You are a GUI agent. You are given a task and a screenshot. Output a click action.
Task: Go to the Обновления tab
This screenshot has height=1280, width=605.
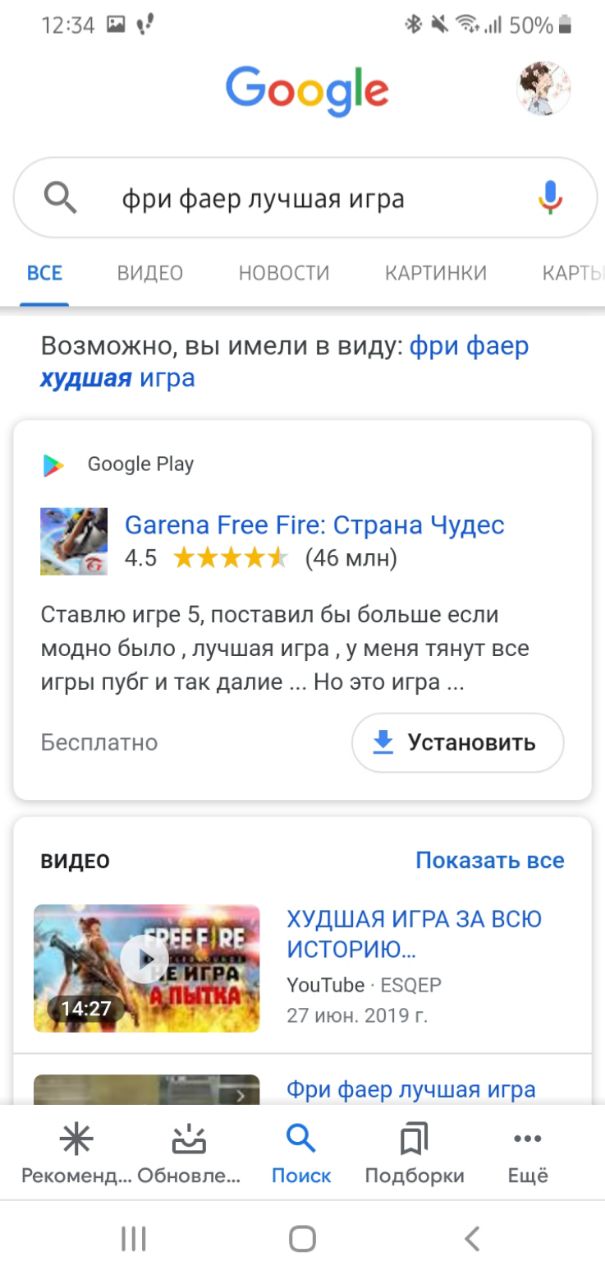tap(189, 1152)
